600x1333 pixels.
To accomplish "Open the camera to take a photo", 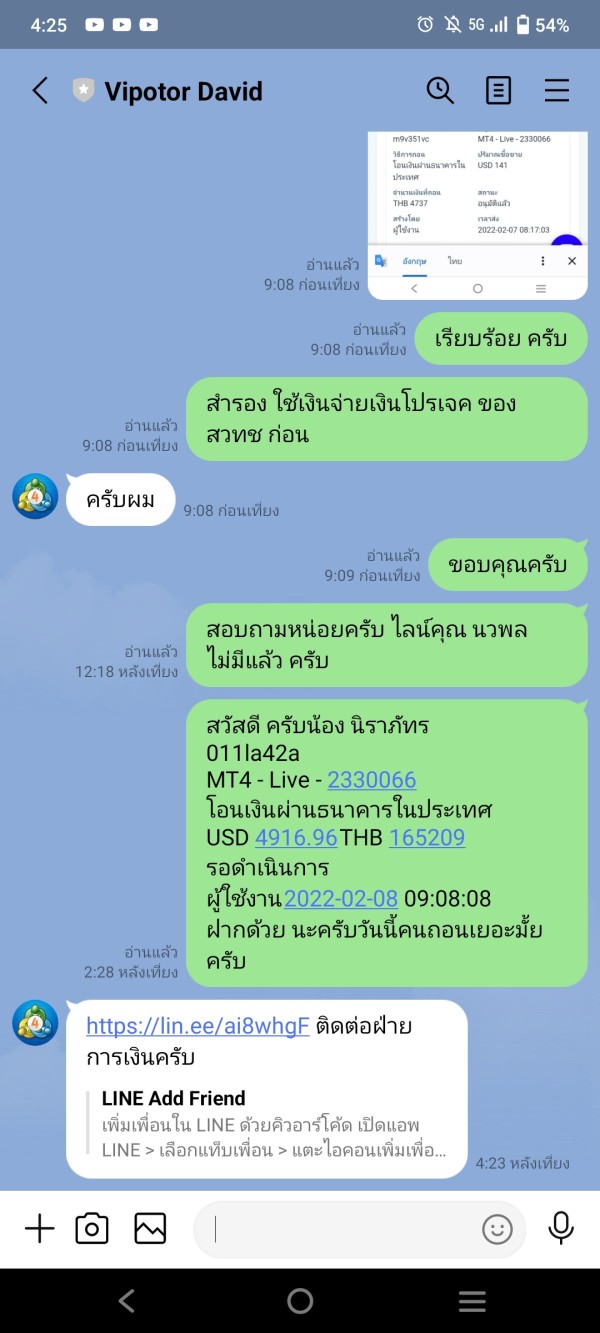I will coord(92,1228).
